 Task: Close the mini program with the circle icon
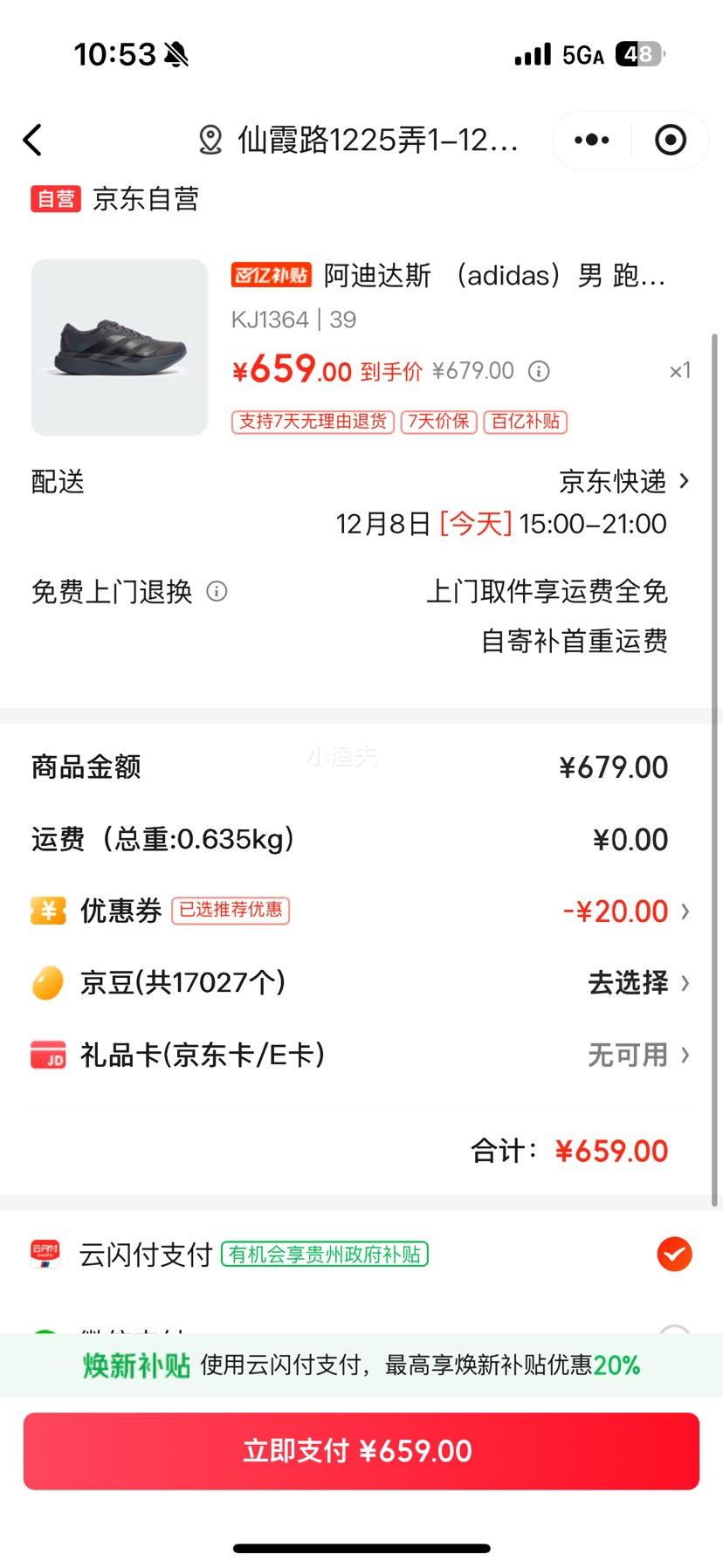tap(670, 140)
